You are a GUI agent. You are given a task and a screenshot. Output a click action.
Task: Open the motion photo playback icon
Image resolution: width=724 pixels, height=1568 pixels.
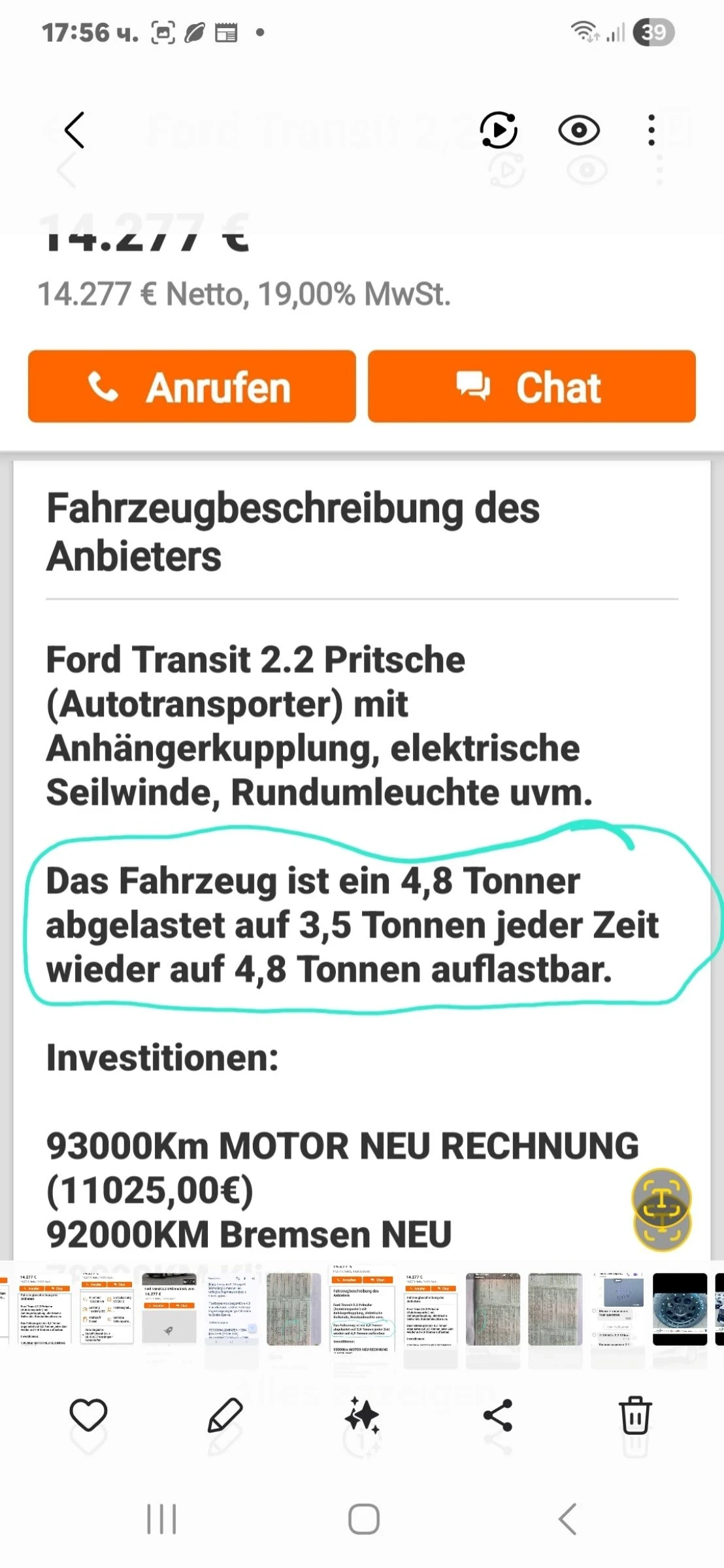coord(498,130)
